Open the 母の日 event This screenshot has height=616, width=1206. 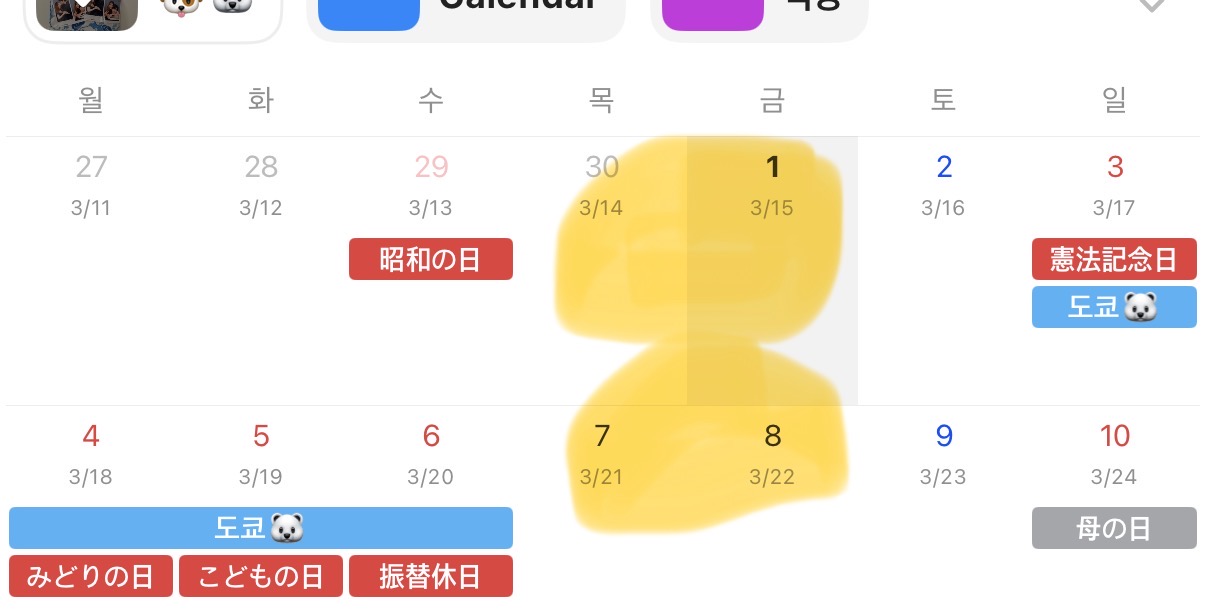tap(1114, 528)
